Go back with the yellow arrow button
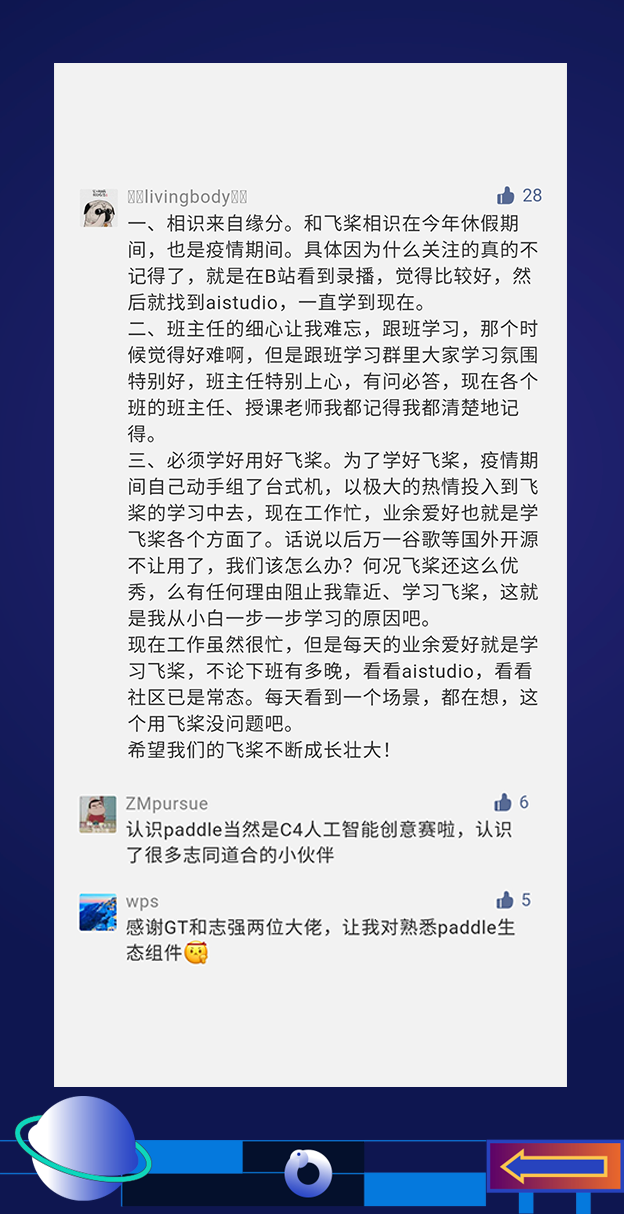 (555, 1166)
